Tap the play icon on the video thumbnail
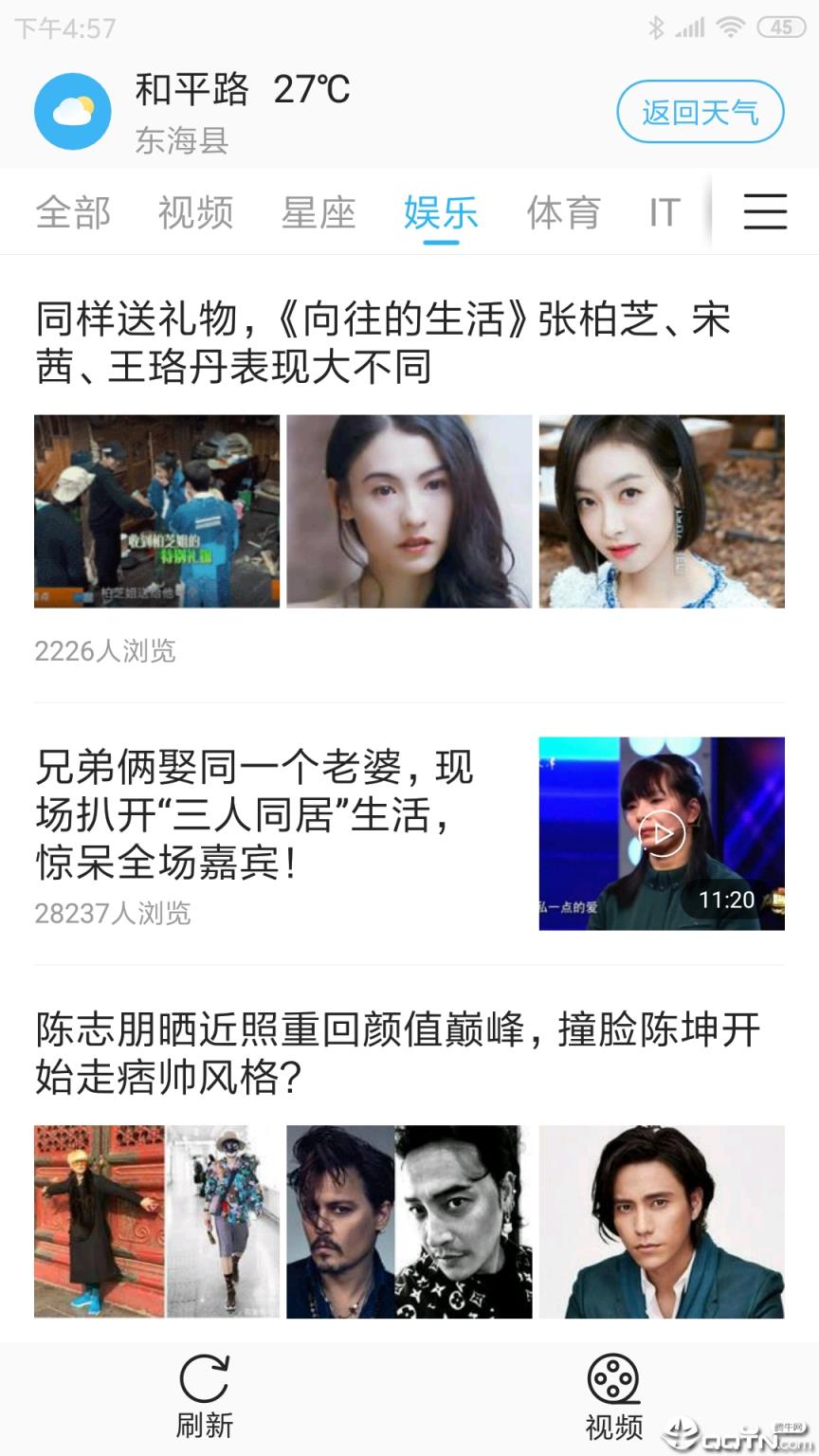The height and width of the screenshot is (1456, 819). coord(664,833)
